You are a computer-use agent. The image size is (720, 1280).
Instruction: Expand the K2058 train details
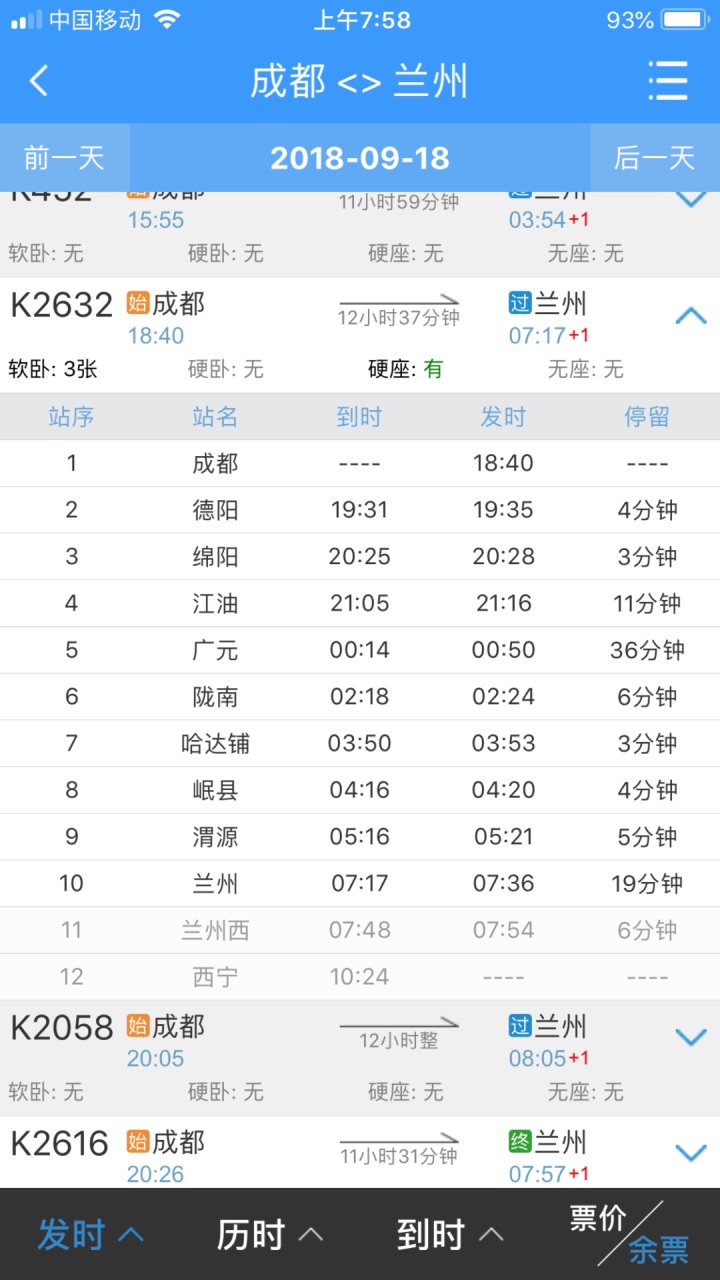pos(691,1037)
